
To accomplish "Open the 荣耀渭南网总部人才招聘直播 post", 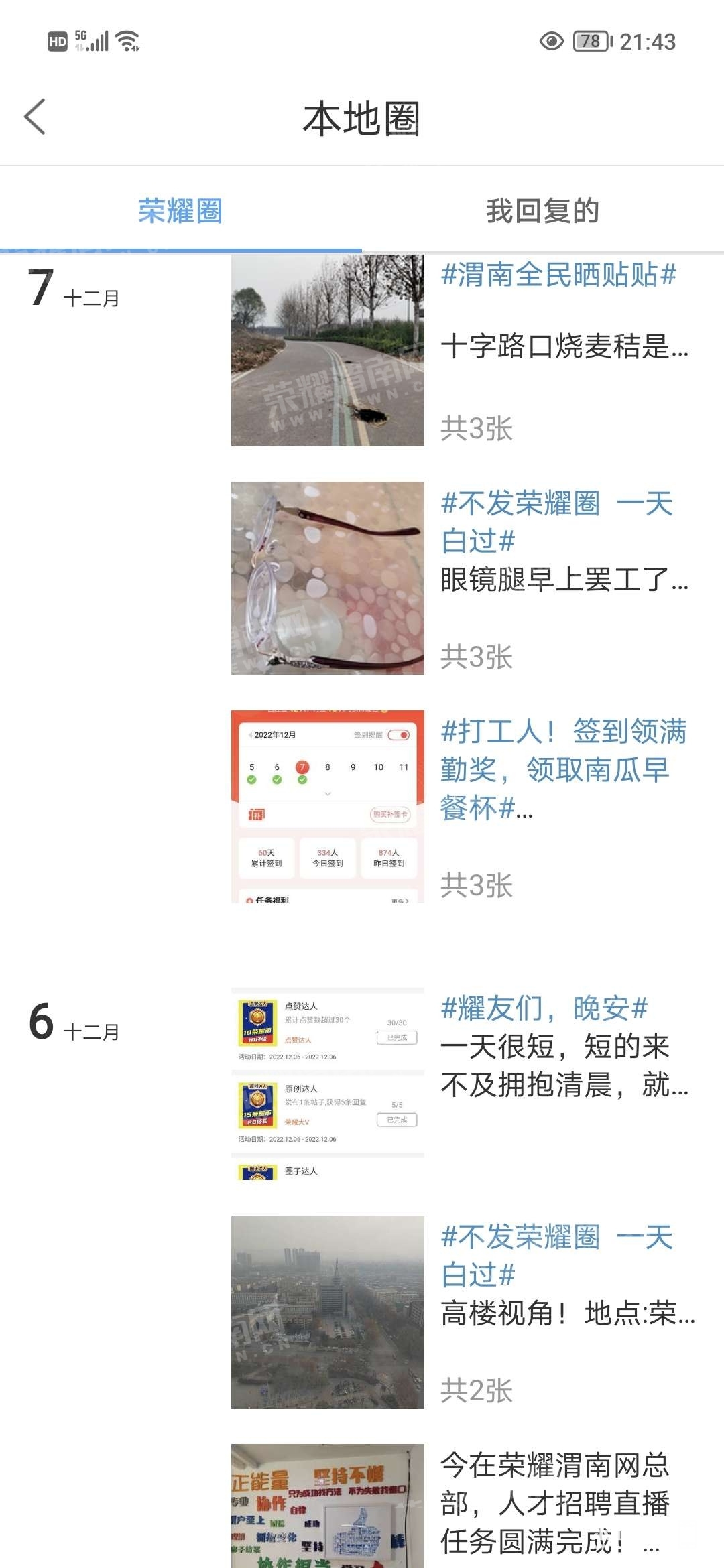I will [x=463, y=1504].
